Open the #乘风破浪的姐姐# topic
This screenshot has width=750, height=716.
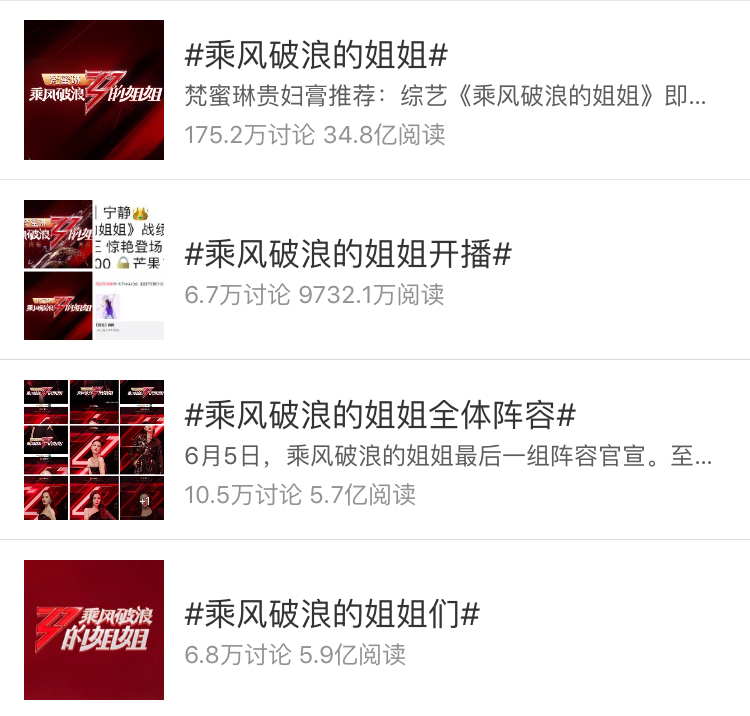pos(316,54)
